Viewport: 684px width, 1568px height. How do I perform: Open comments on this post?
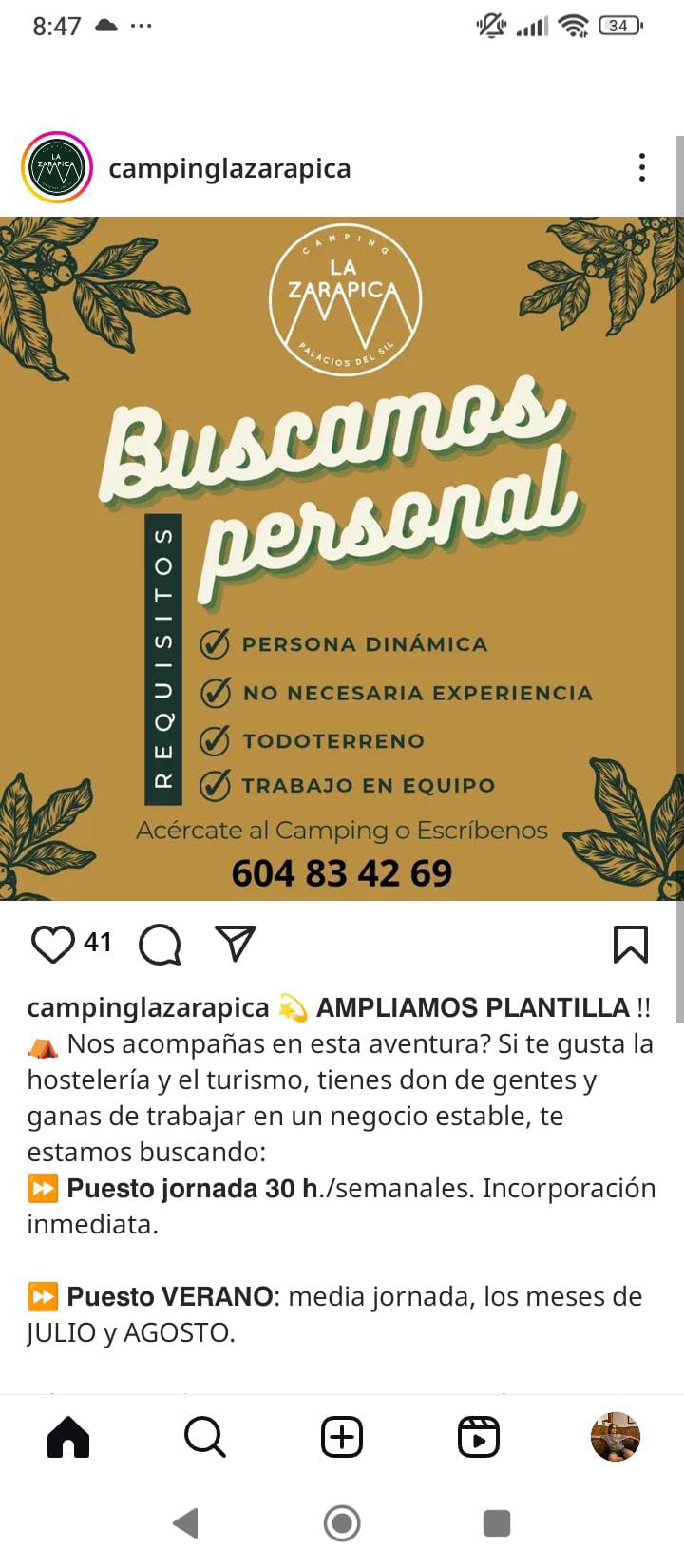160,945
